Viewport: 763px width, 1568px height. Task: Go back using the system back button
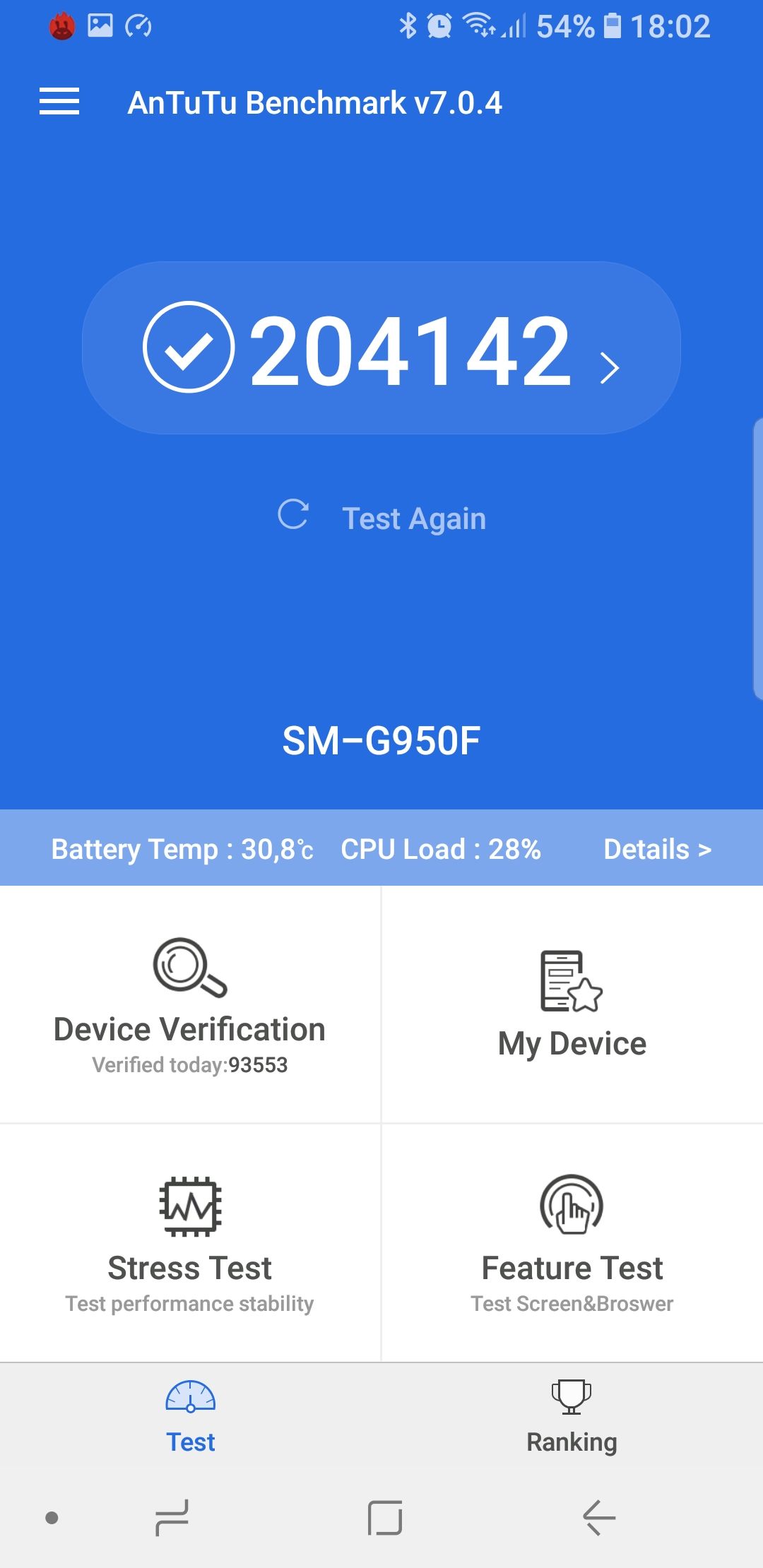pyautogui.click(x=598, y=1518)
